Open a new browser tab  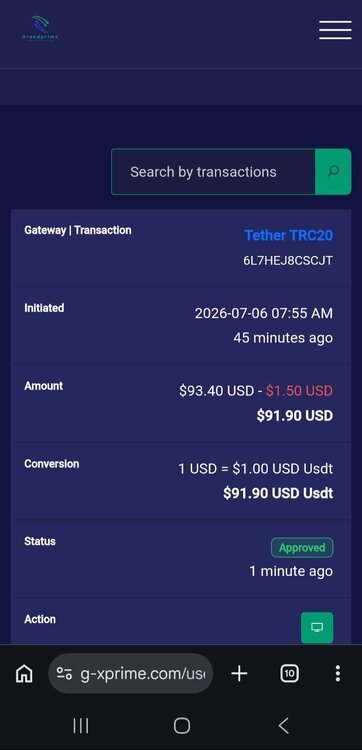(239, 673)
